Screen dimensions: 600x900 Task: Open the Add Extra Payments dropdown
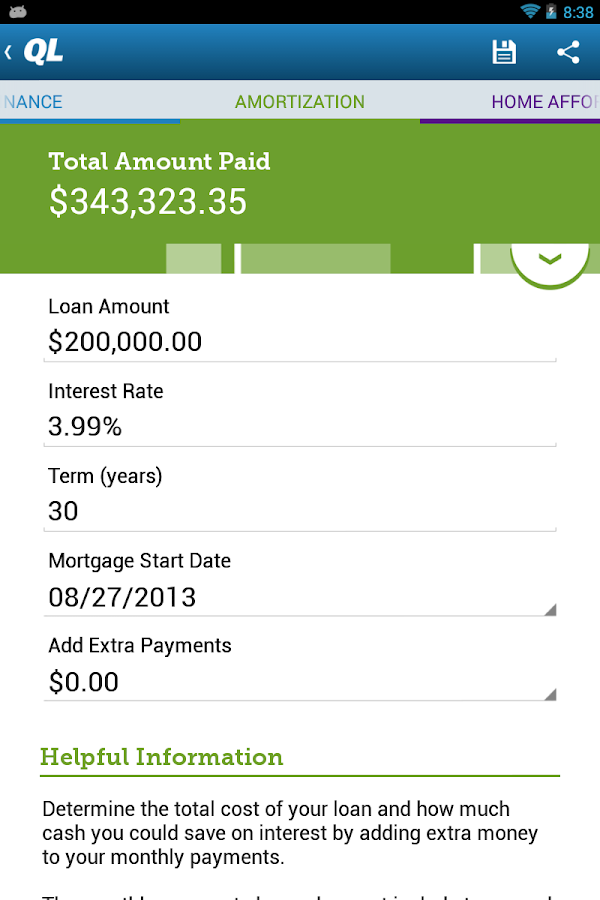coord(300,683)
